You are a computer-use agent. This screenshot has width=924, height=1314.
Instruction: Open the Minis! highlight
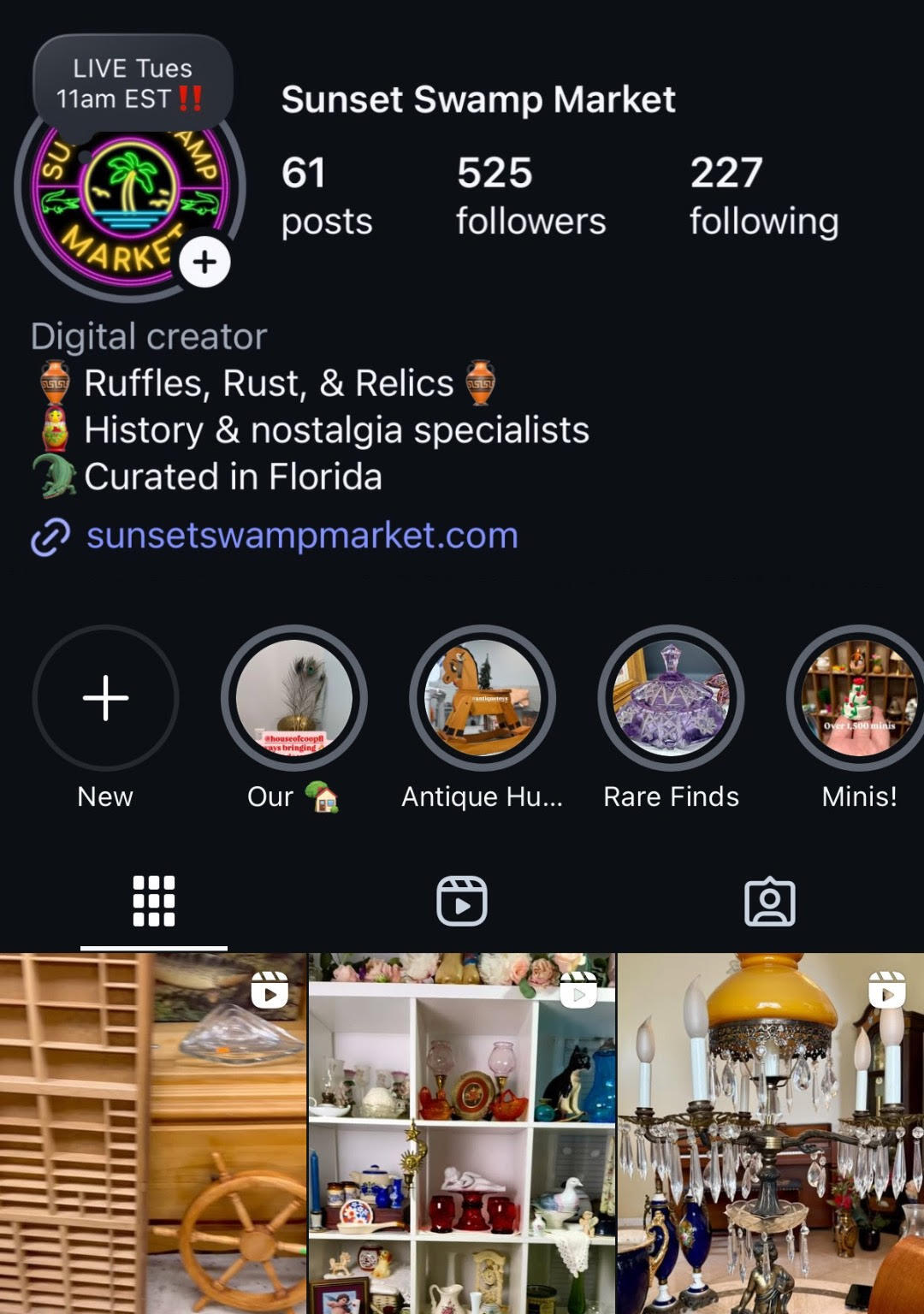tap(858, 698)
